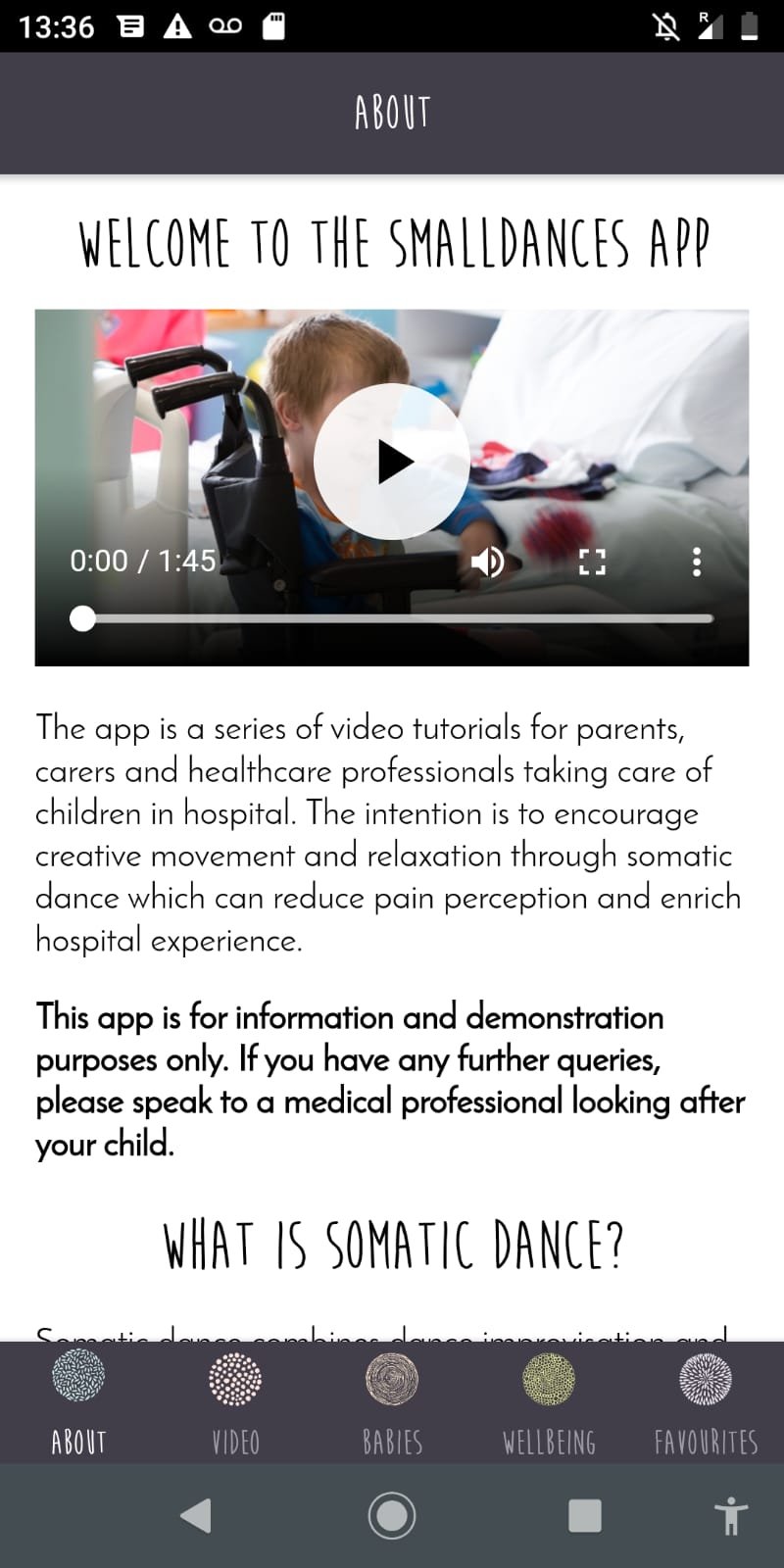Enter fullscreen video mode

point(592,562)
